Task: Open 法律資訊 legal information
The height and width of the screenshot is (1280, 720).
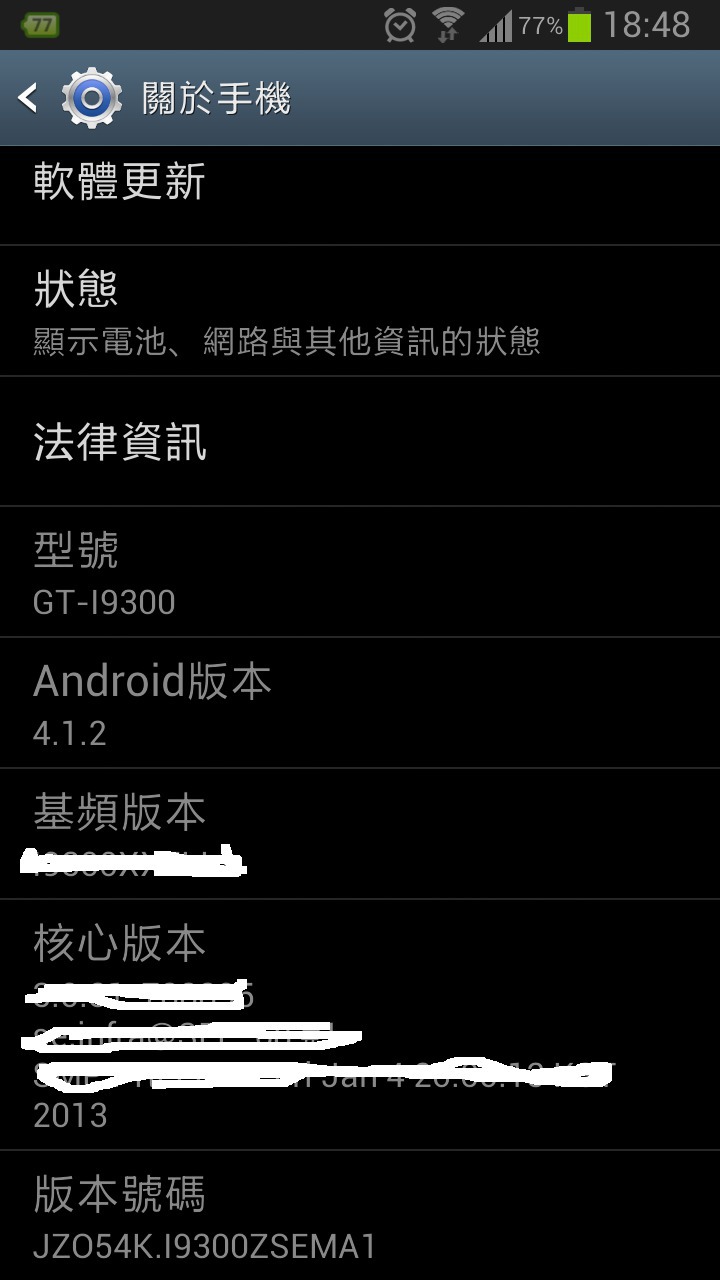Action: (x=360, y=441)
